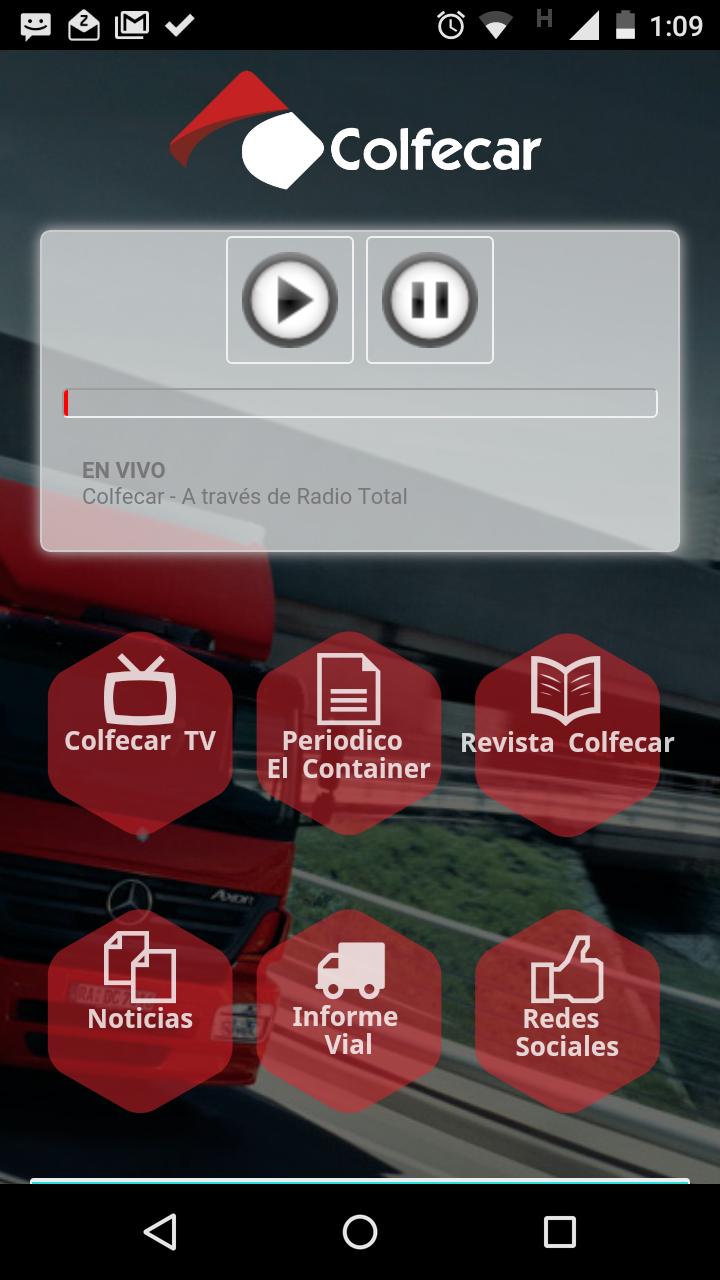Tap the stream progress bar
Image resolution: width=720 pixels, height=1280 pixels.
tap(360, 402)
